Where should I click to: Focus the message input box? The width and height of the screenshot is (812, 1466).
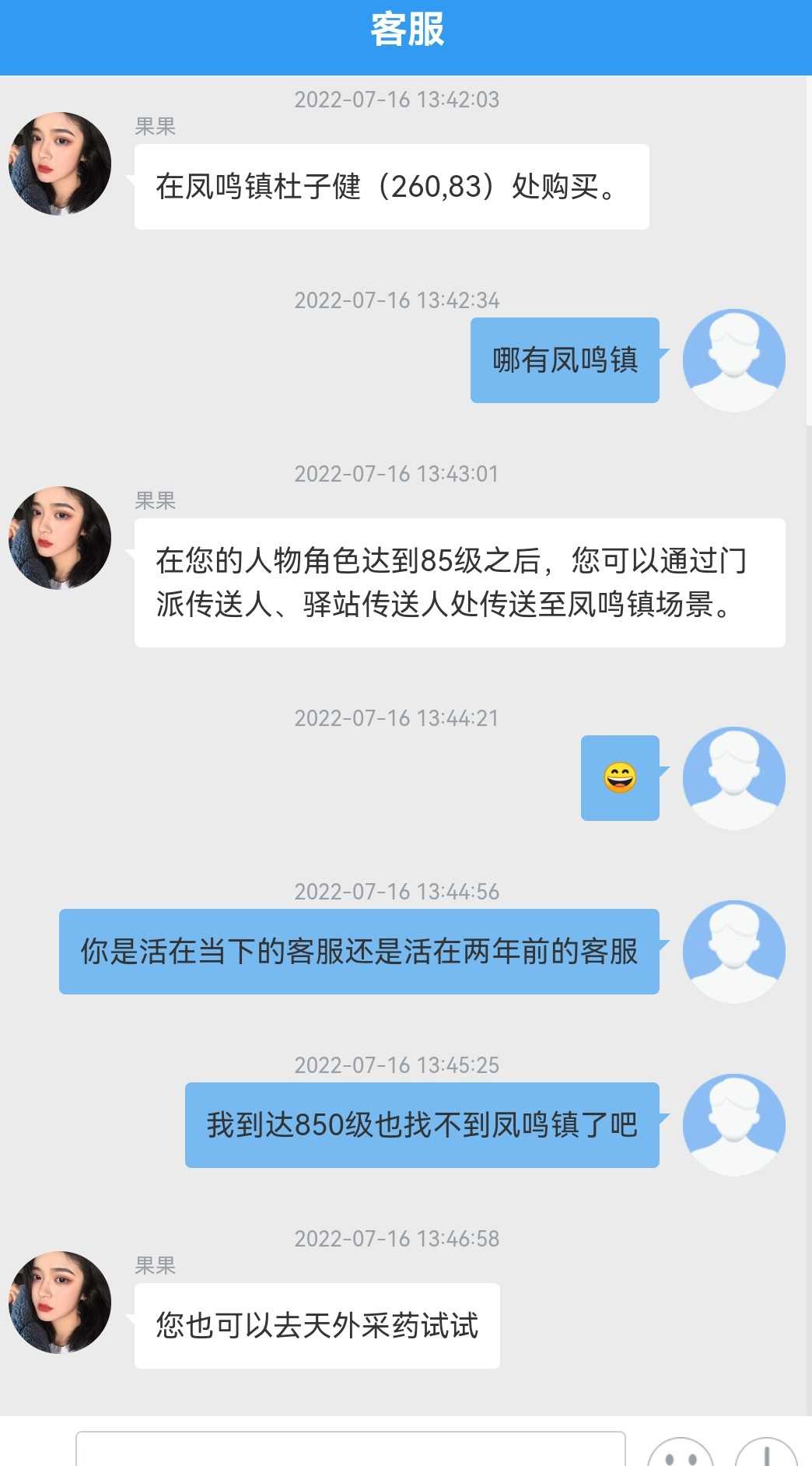pyautogui.click(x=350, y=1449)
